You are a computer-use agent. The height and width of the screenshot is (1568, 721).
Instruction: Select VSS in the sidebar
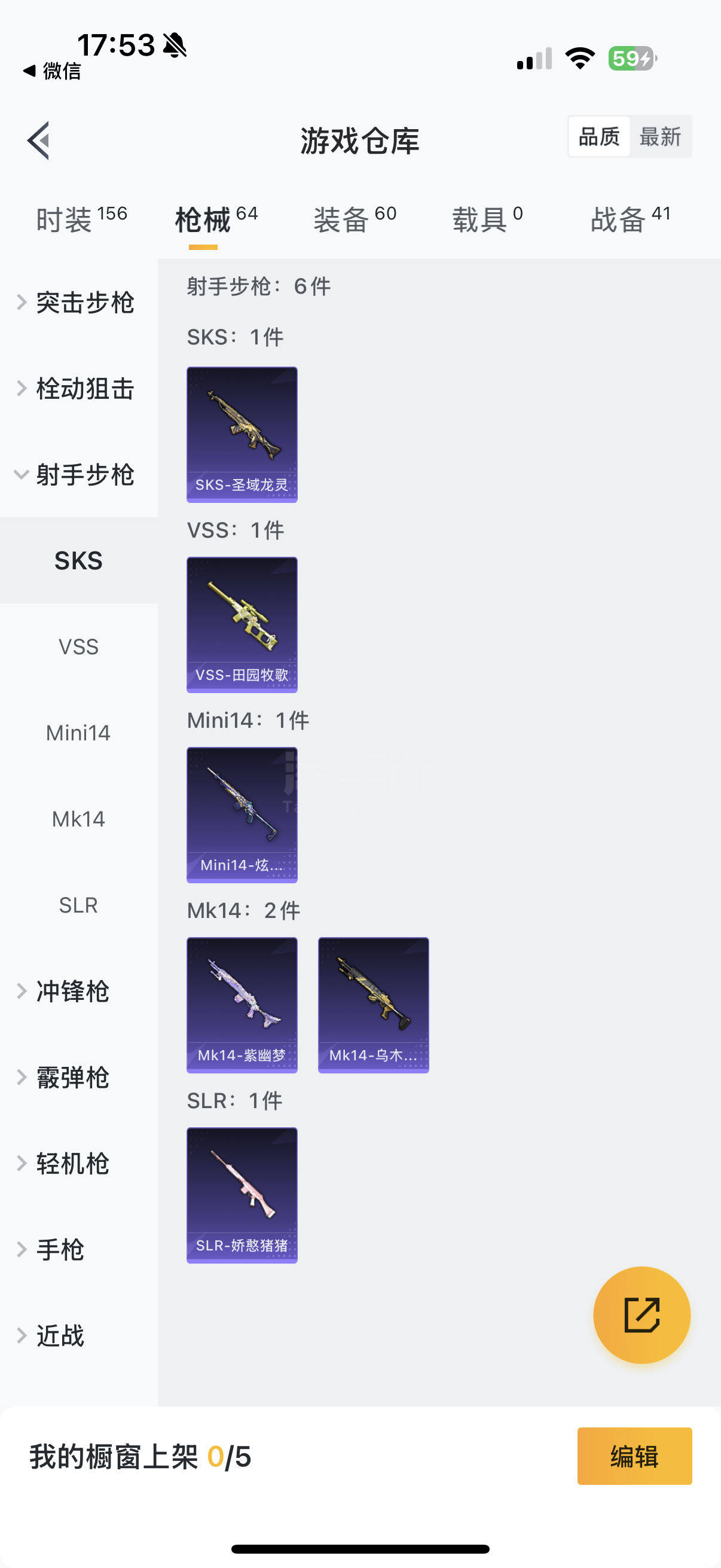tap(78, 646)
